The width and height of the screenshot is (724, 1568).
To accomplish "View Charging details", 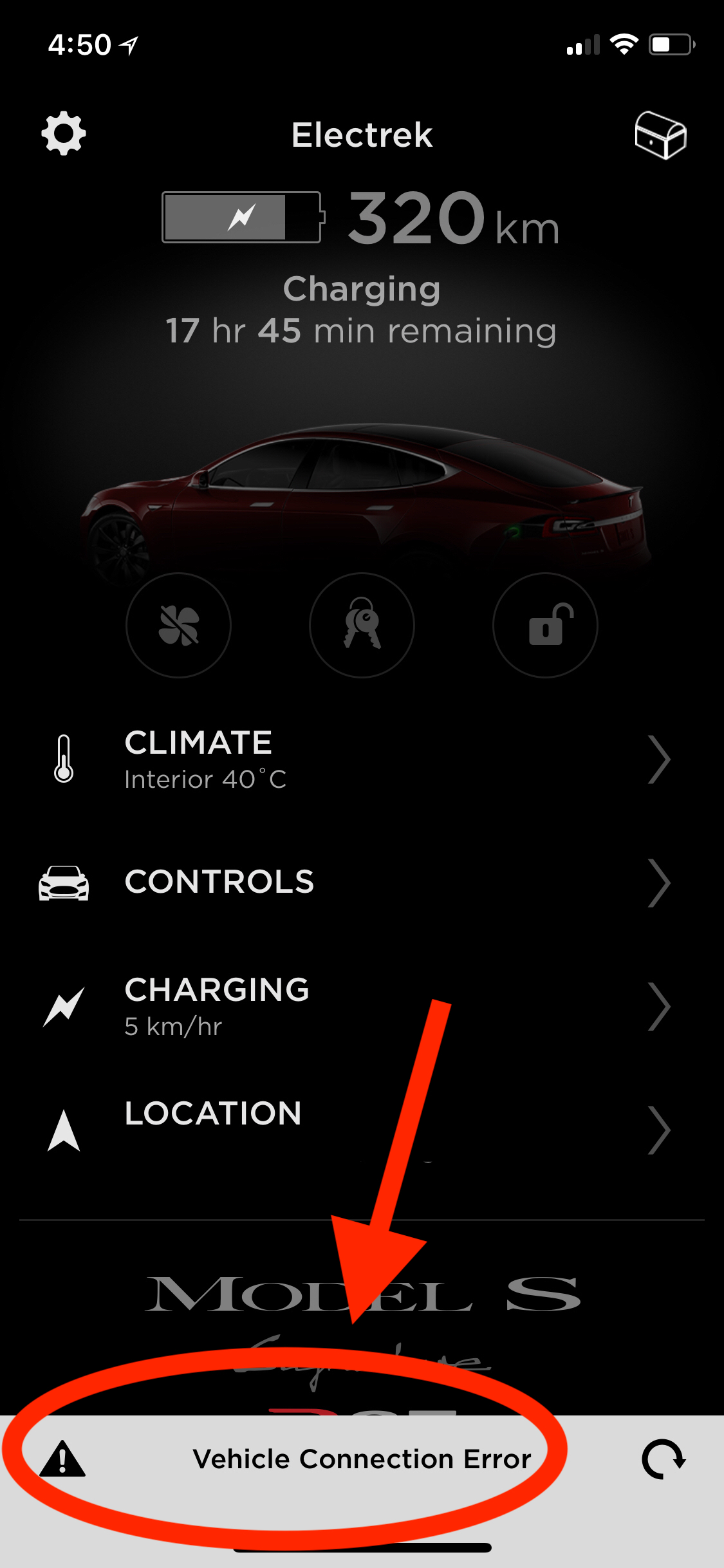I will [x=360, y=1006].
